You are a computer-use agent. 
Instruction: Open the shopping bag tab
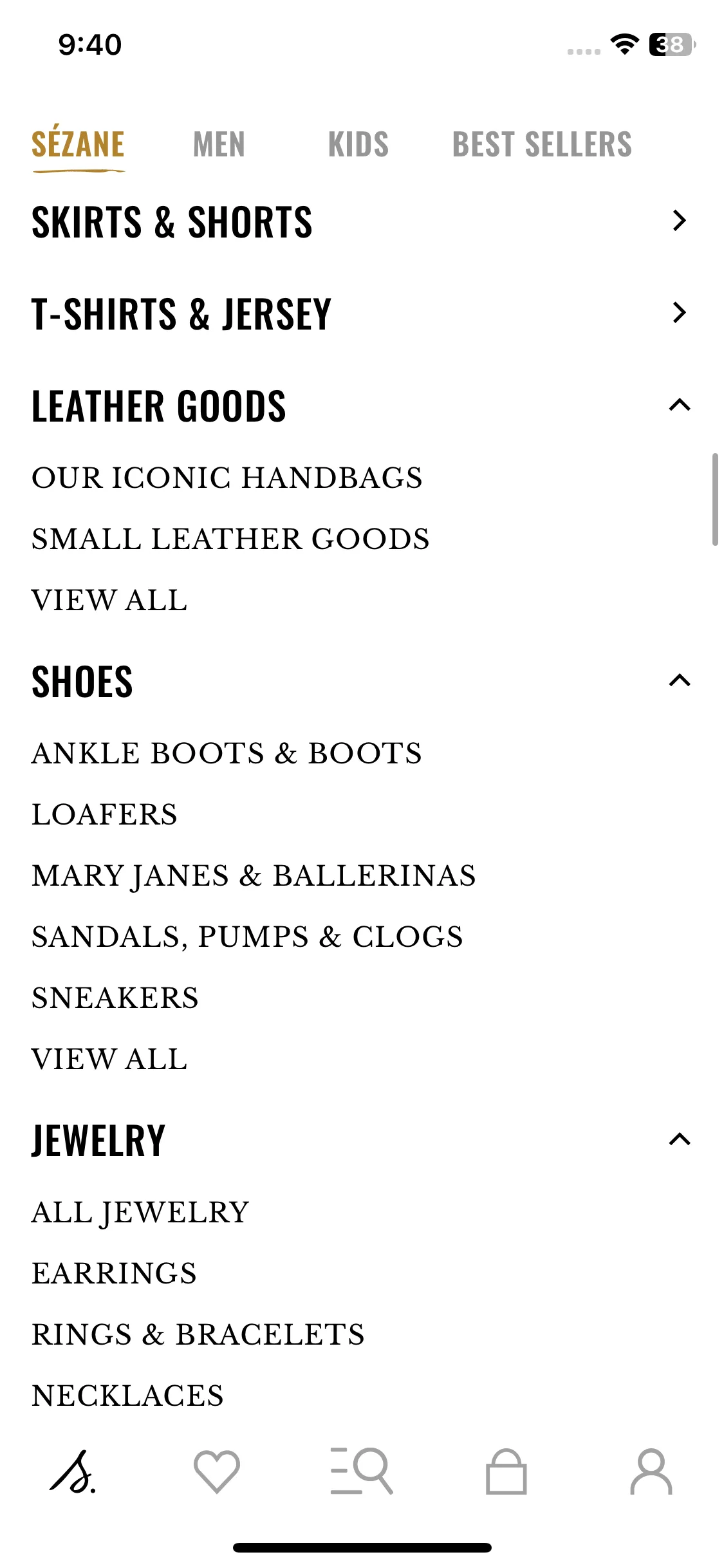(506, 1471)
